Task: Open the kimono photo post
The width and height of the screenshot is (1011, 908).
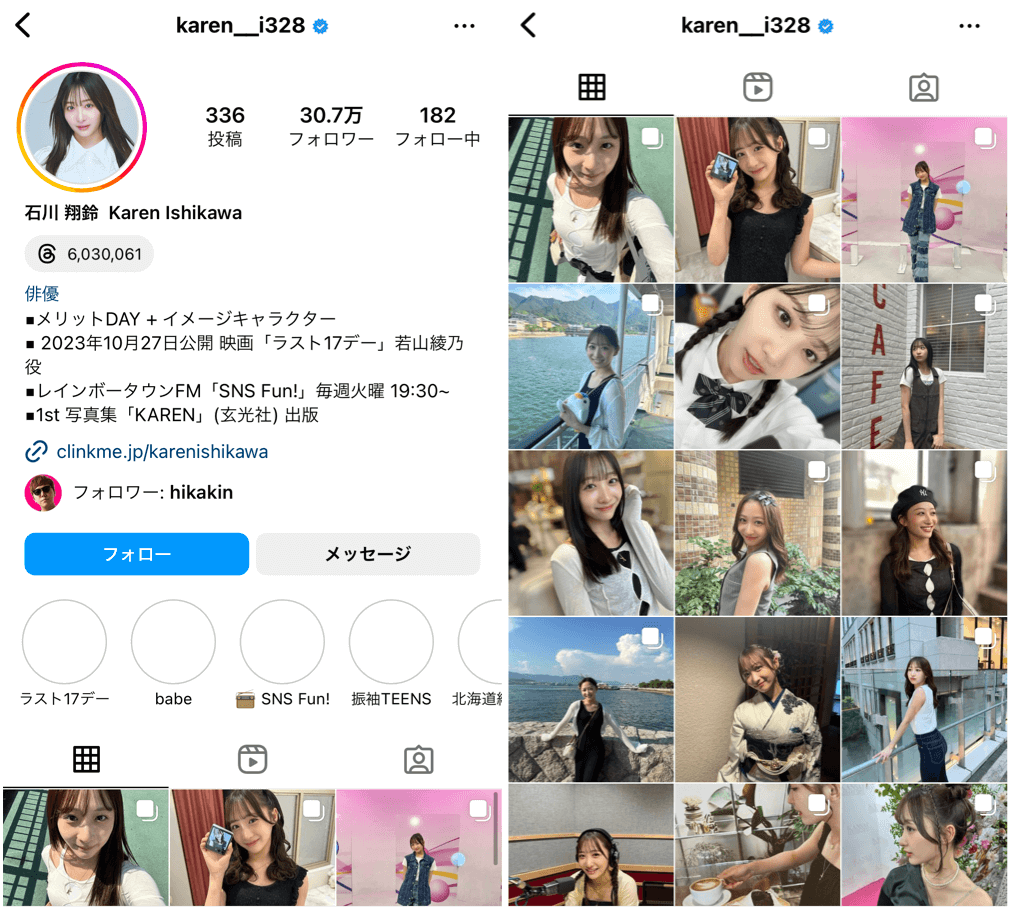Action: point(757,699)
